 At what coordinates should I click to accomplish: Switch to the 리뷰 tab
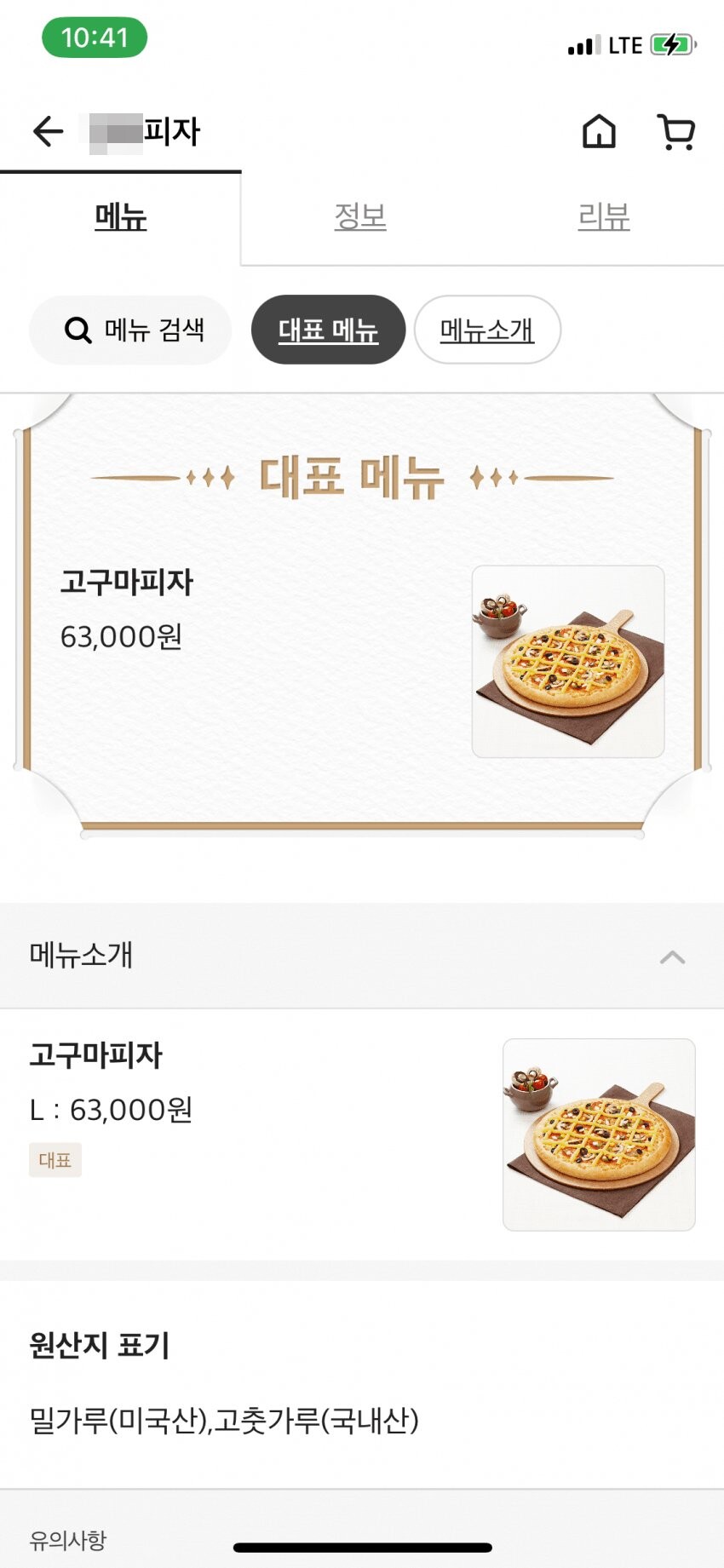(x=603, y=217)
